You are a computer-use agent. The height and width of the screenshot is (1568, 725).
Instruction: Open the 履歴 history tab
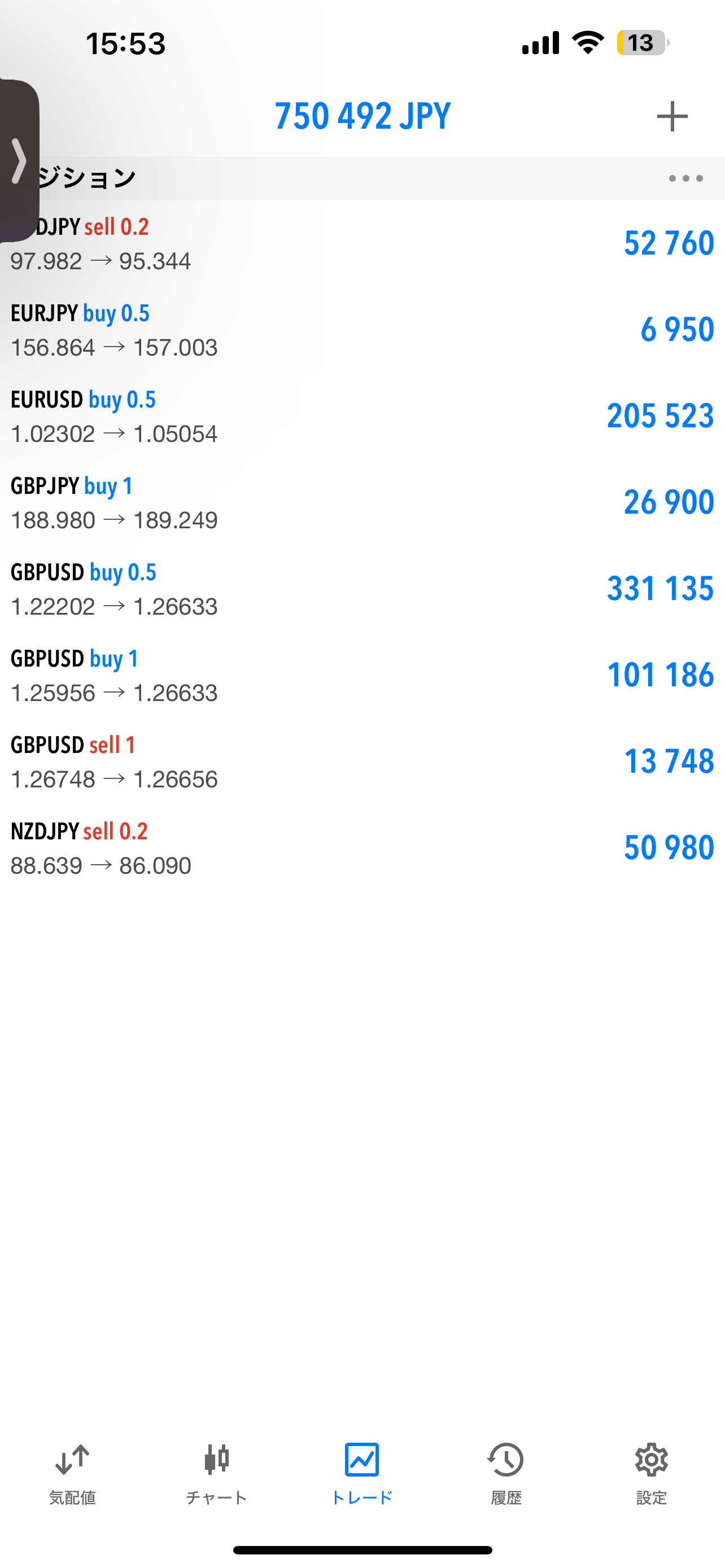tap(506, 1473)
